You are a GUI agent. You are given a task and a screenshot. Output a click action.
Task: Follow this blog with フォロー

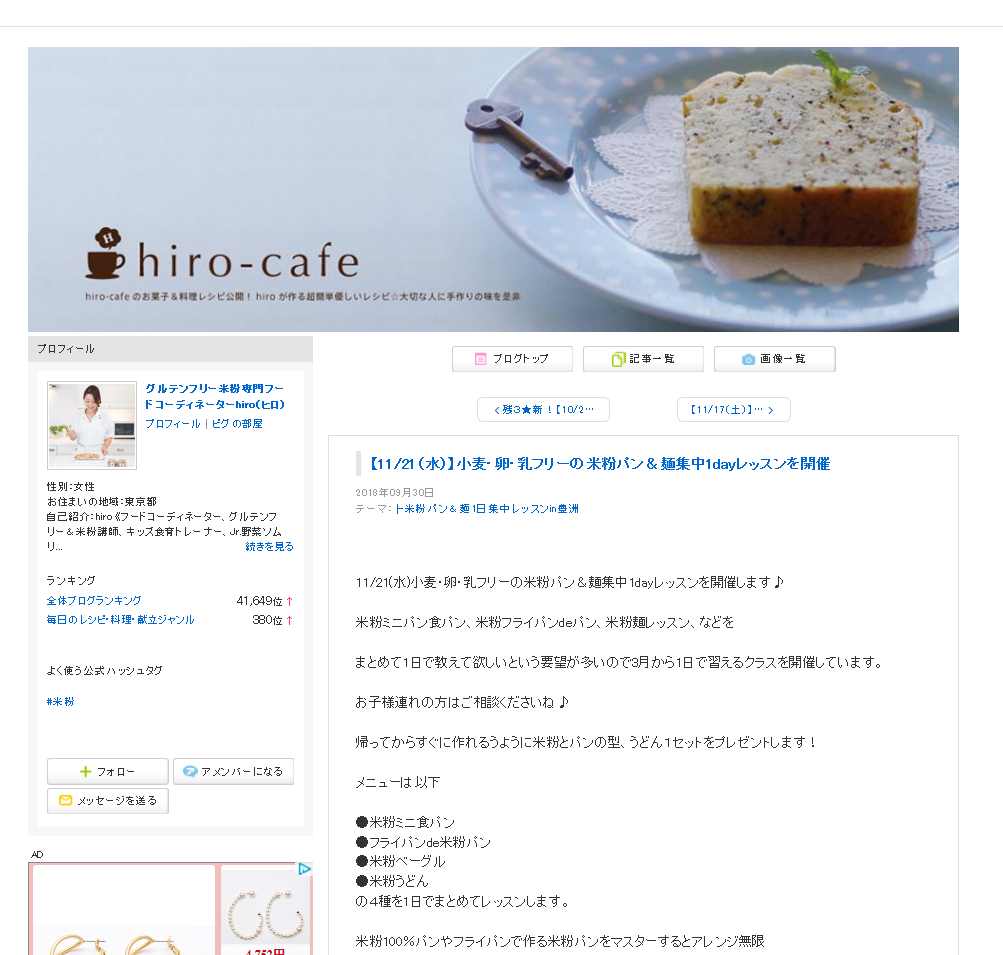107,772
